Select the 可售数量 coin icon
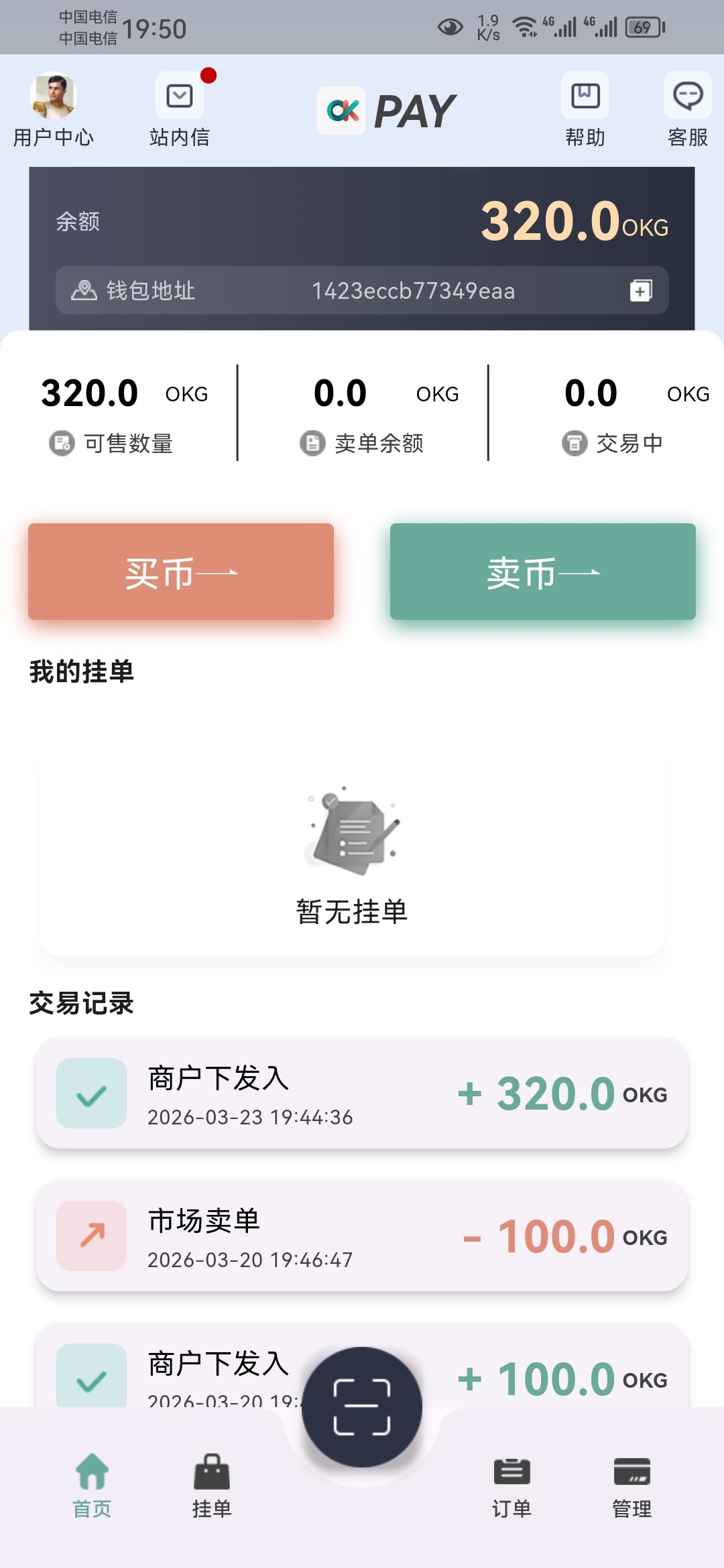Viewport: 724px width, 1568px height. tap(61, 443)
